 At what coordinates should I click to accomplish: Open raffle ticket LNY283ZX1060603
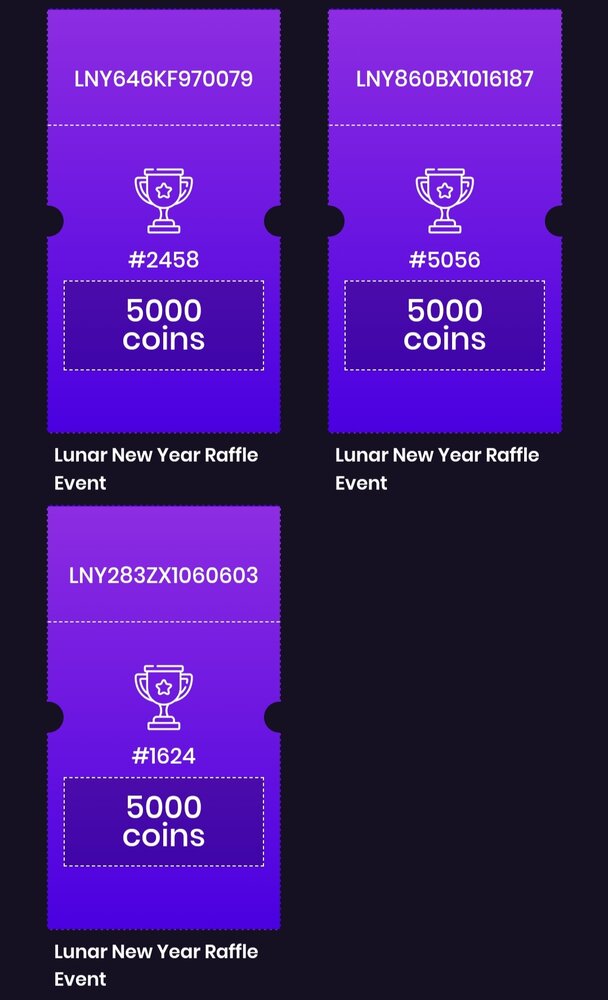163,717
